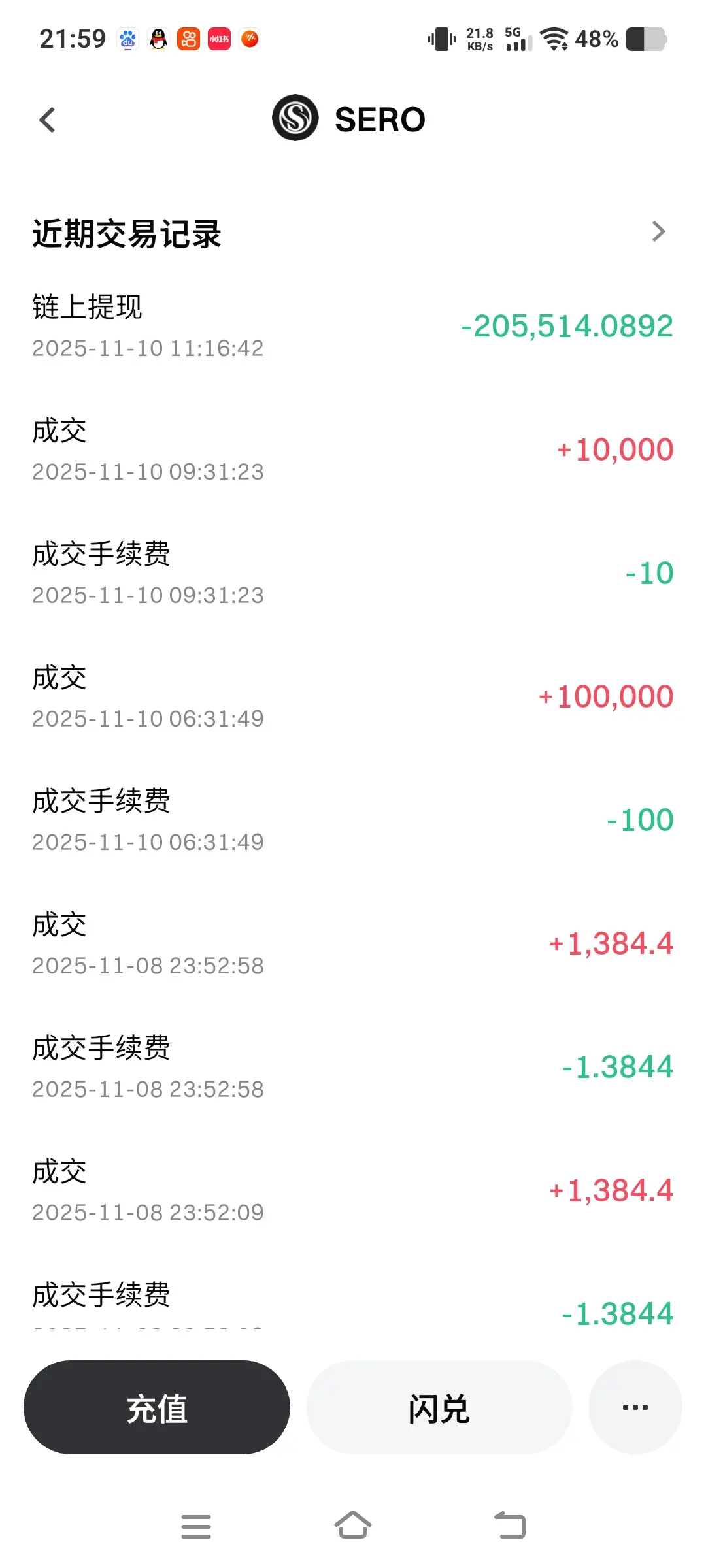Expand full recent transaction records

[658, 231]
